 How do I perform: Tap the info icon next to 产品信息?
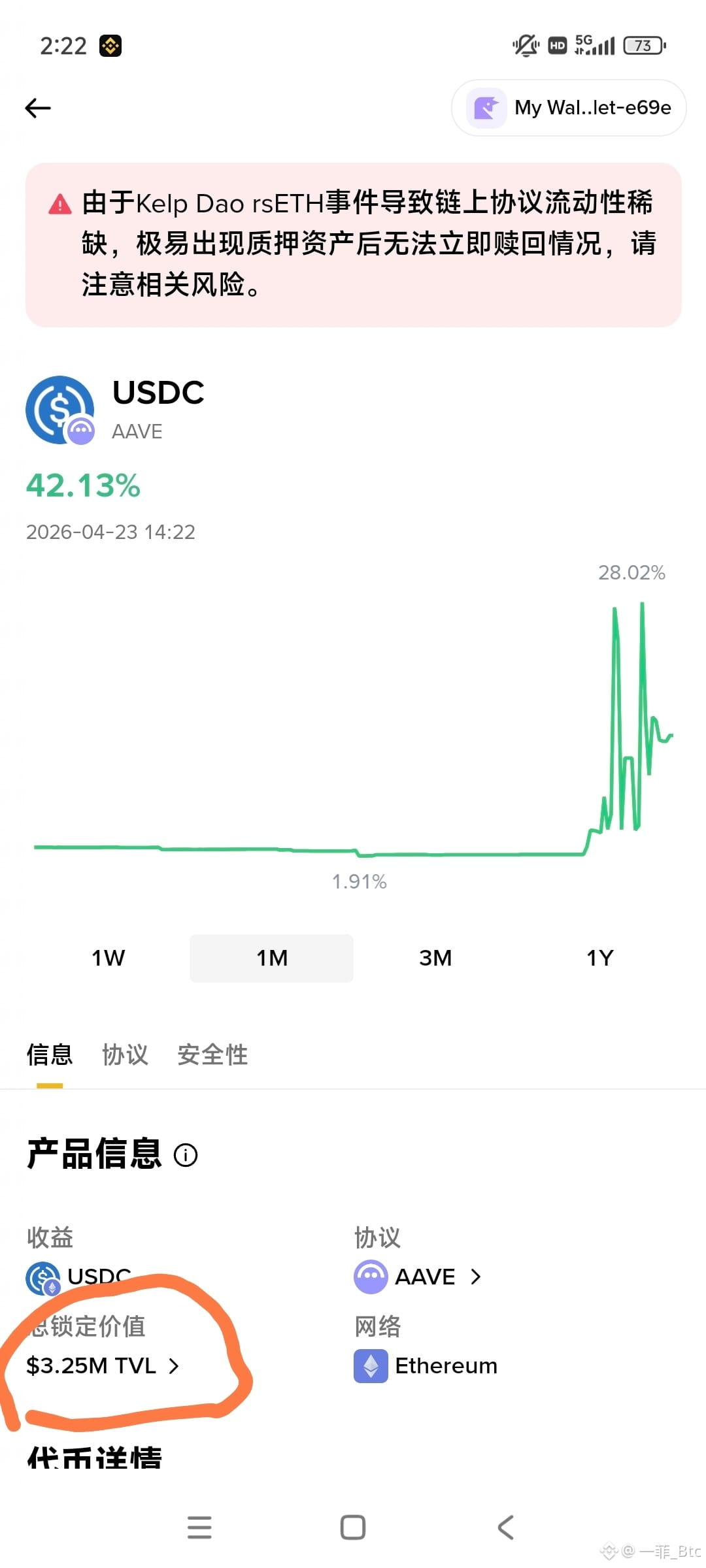tap(186, 1155)
